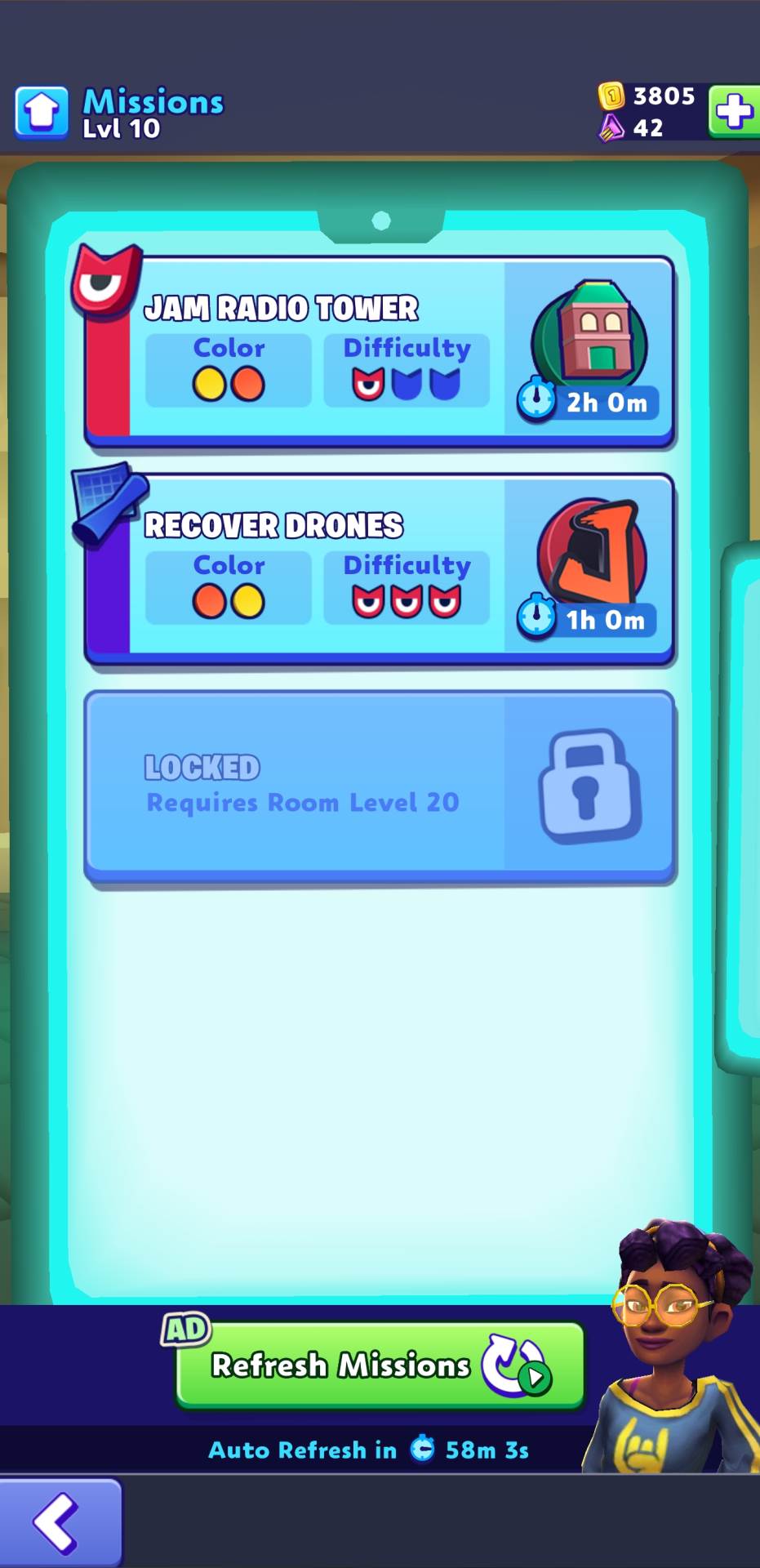Watch ad to Refresh Missions
760x1568 pixels.
(x=380, y=1365)
